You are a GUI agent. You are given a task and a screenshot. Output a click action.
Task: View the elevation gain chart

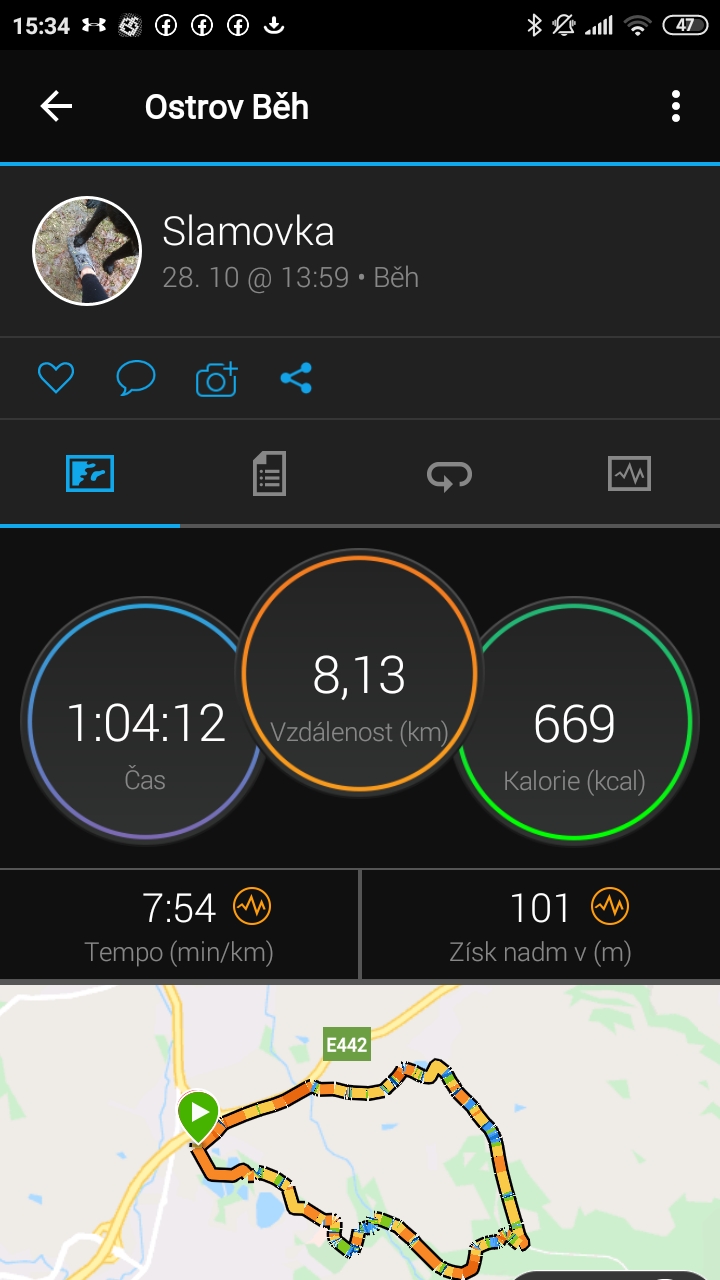pyautogui.click(x=609, y=907)
